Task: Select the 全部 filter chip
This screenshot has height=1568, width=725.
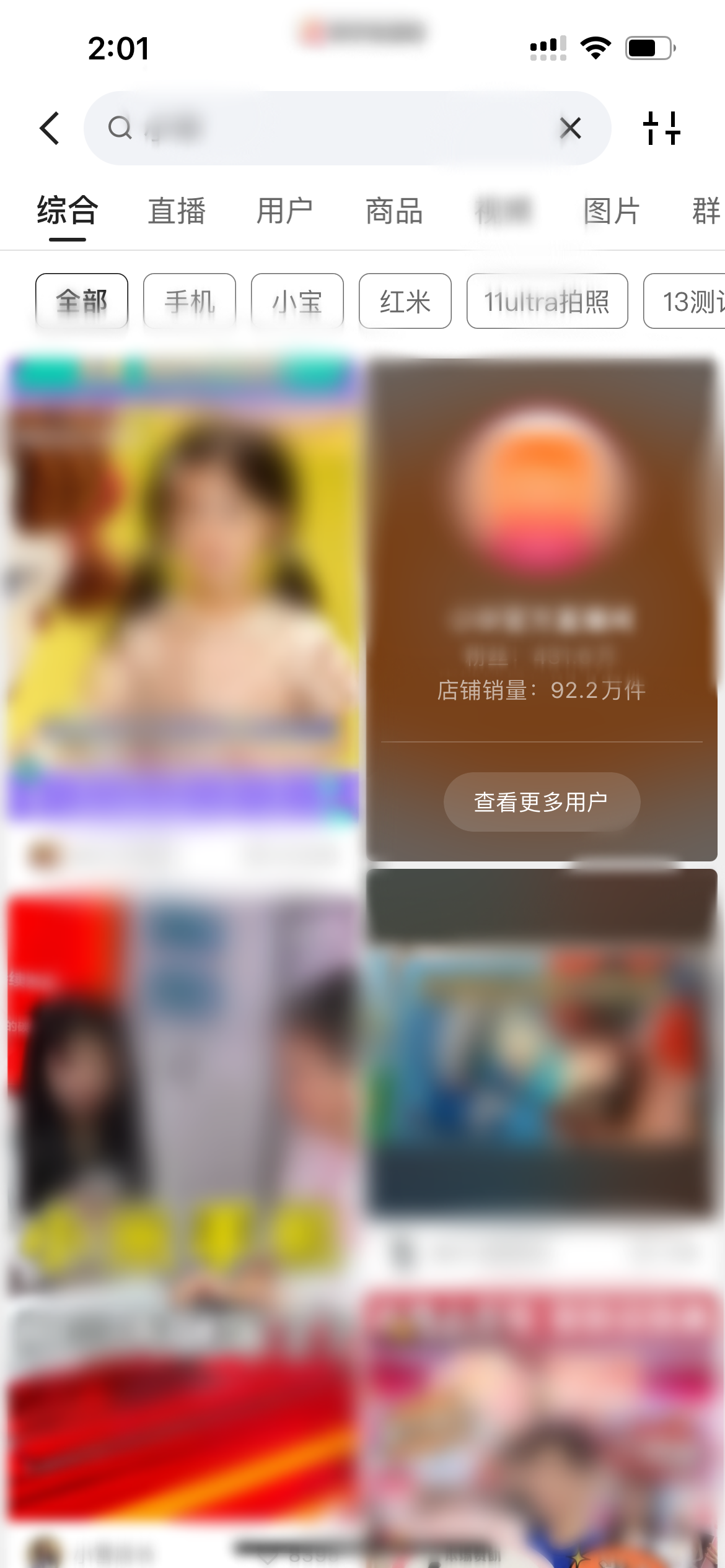Action: 81,301
